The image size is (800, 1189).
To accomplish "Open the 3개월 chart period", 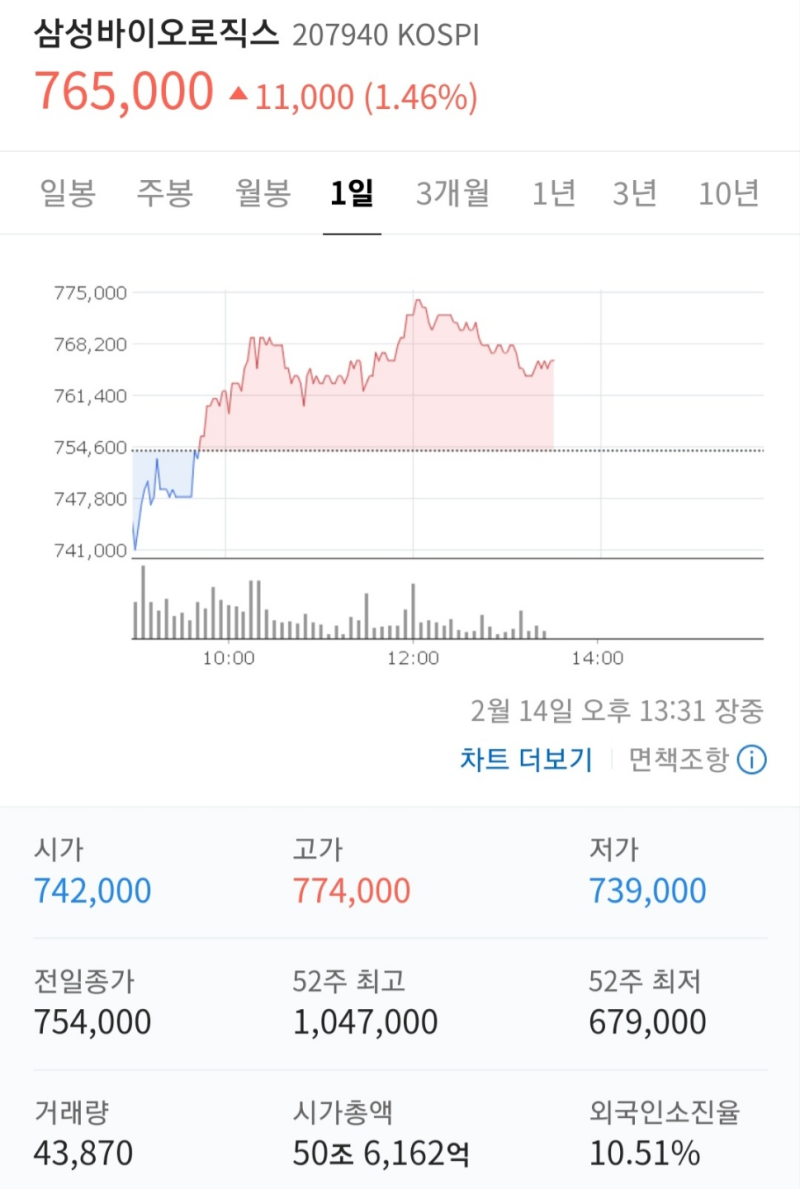I will click(x=450, y=195).
